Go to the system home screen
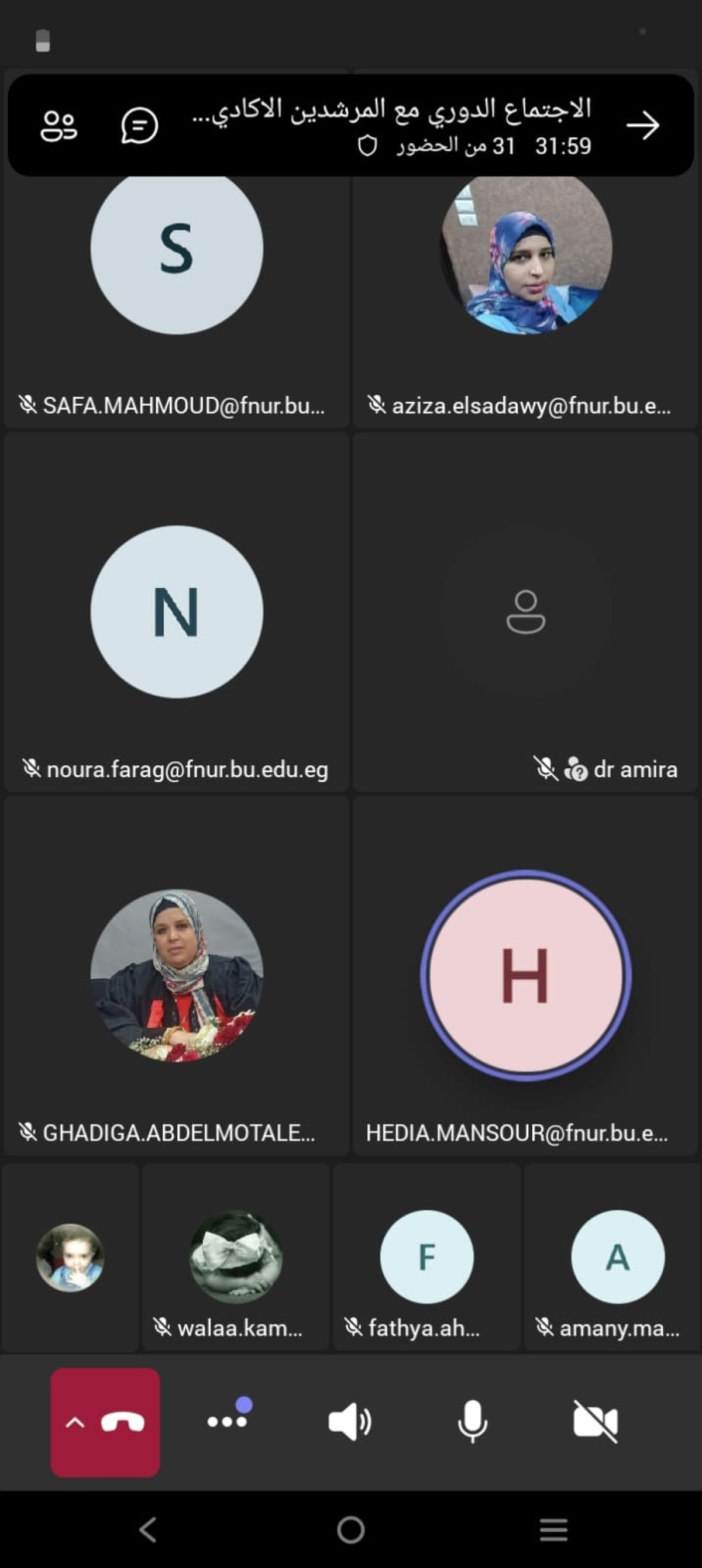Image resolution: width=702 pixels, height=1568 pixels. [x=350, y=1529]
